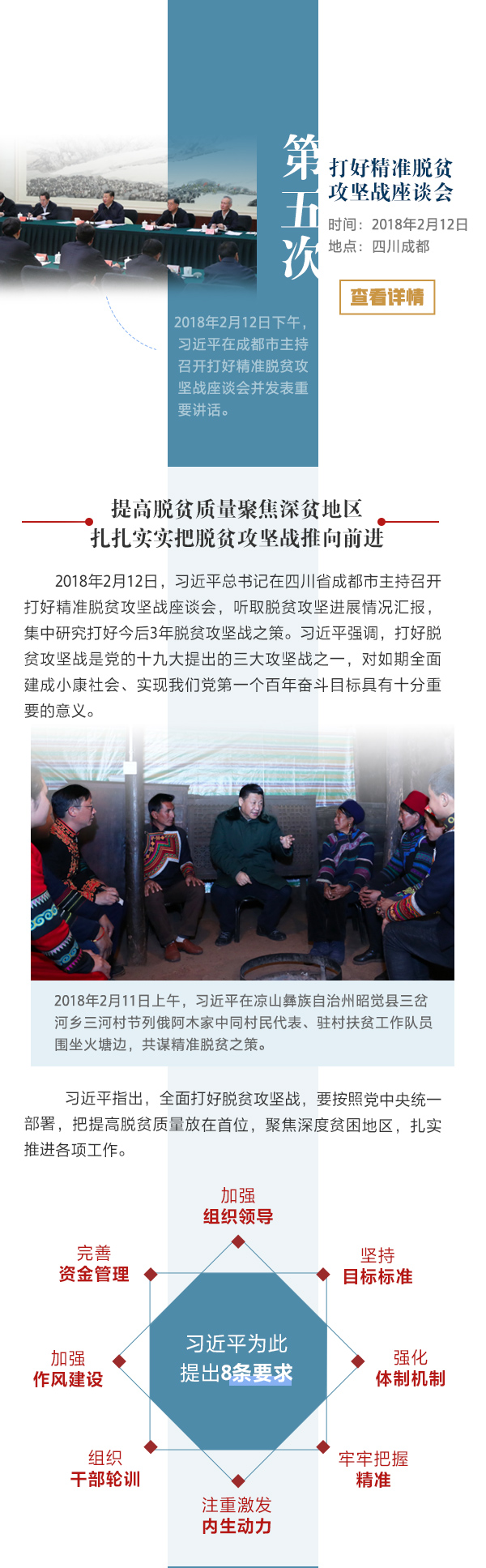Open 查看详情 for the fifth symposium
This screenshot has height=1568, width=486.
coord(387,297)
